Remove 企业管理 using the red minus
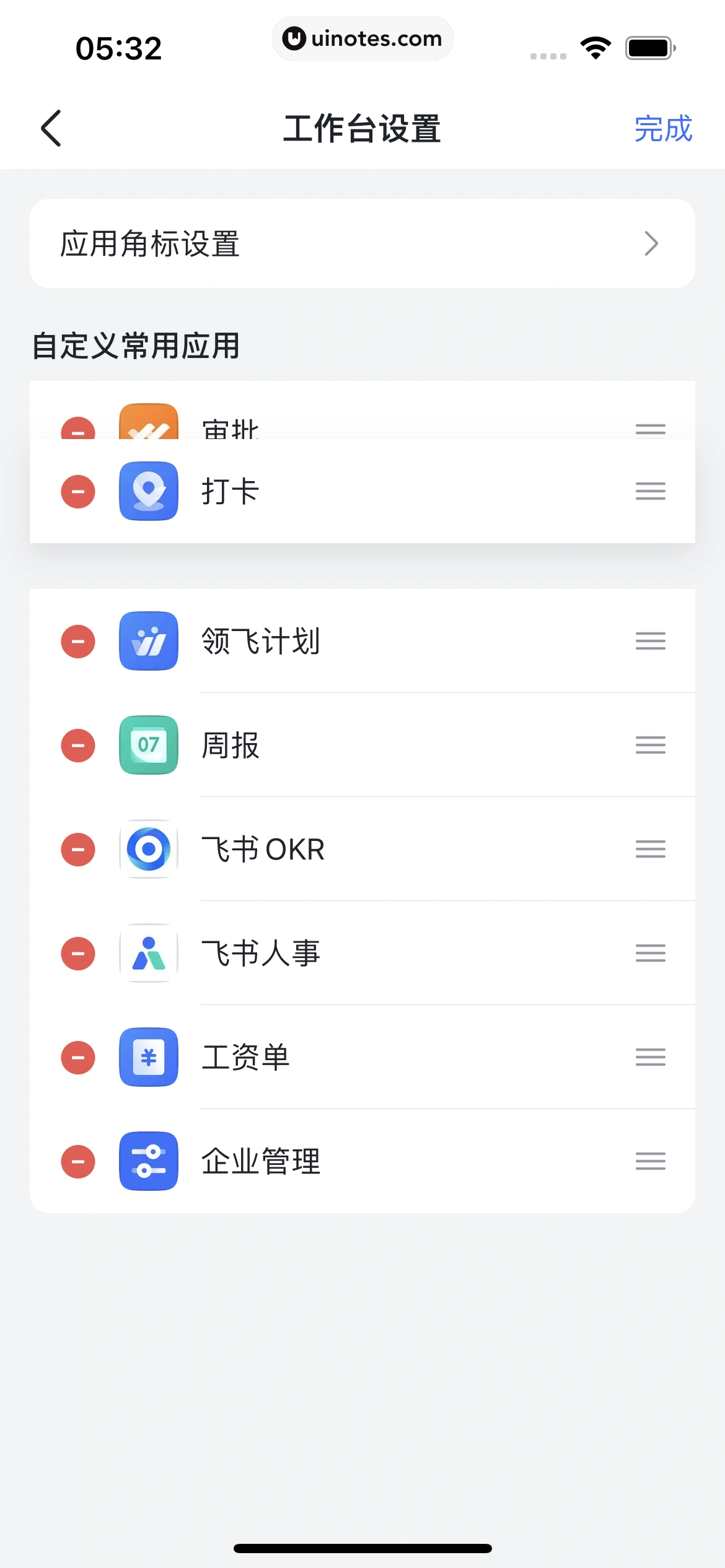This screenshot has height=1568, width=725. tap(77, 1161)
